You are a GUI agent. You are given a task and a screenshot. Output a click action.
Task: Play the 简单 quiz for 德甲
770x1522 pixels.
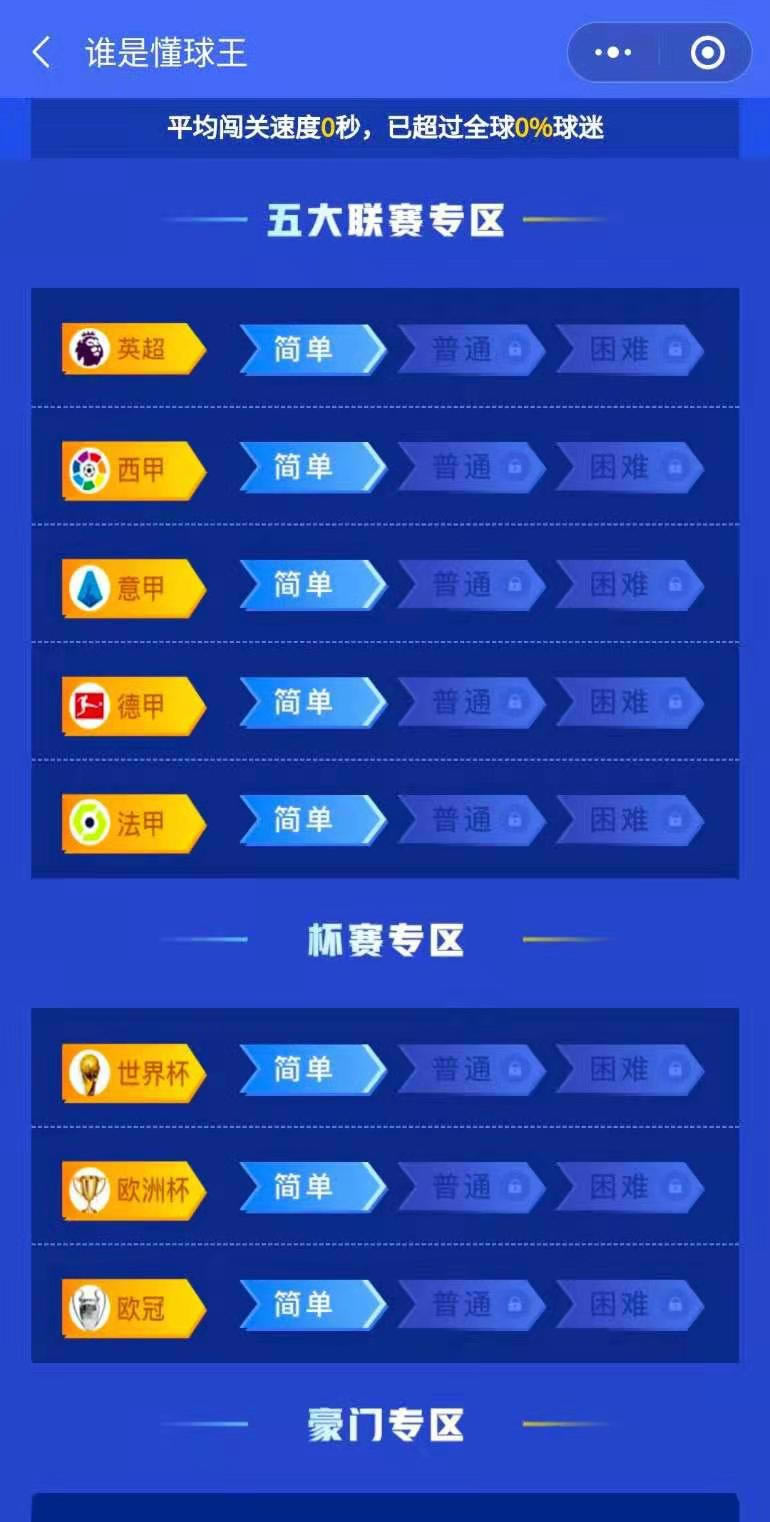coord(313,703)
